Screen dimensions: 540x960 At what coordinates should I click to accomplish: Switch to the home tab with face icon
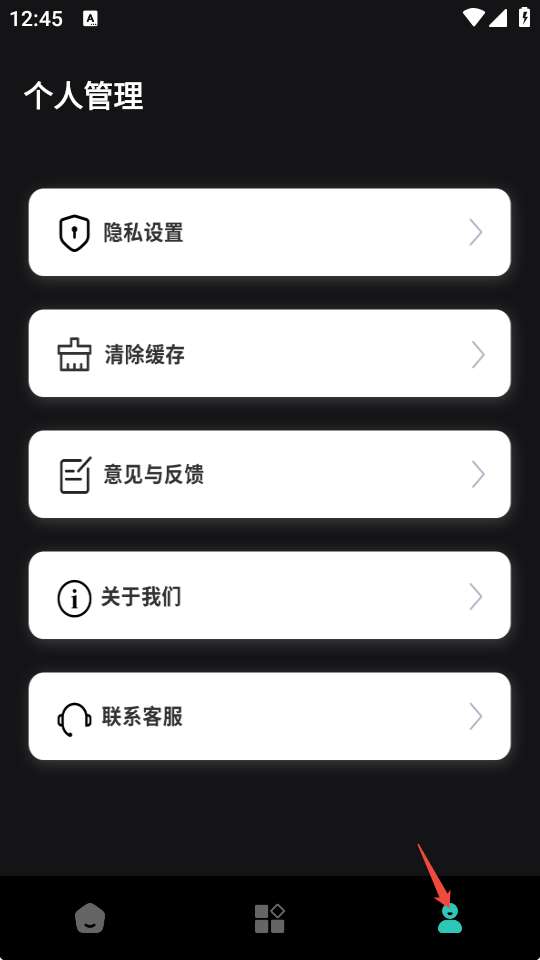(90, 918)
